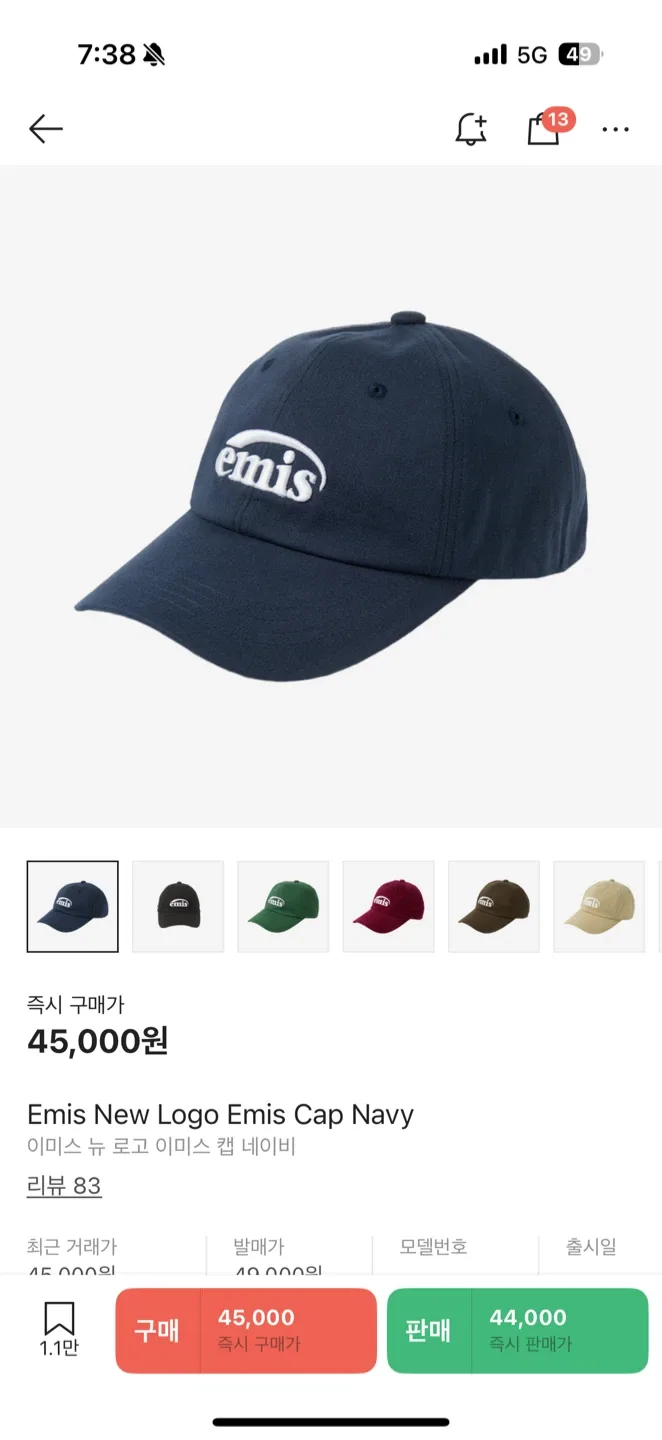
Task: Select the green cap thumbnail
Action: [x=283, y=906]
